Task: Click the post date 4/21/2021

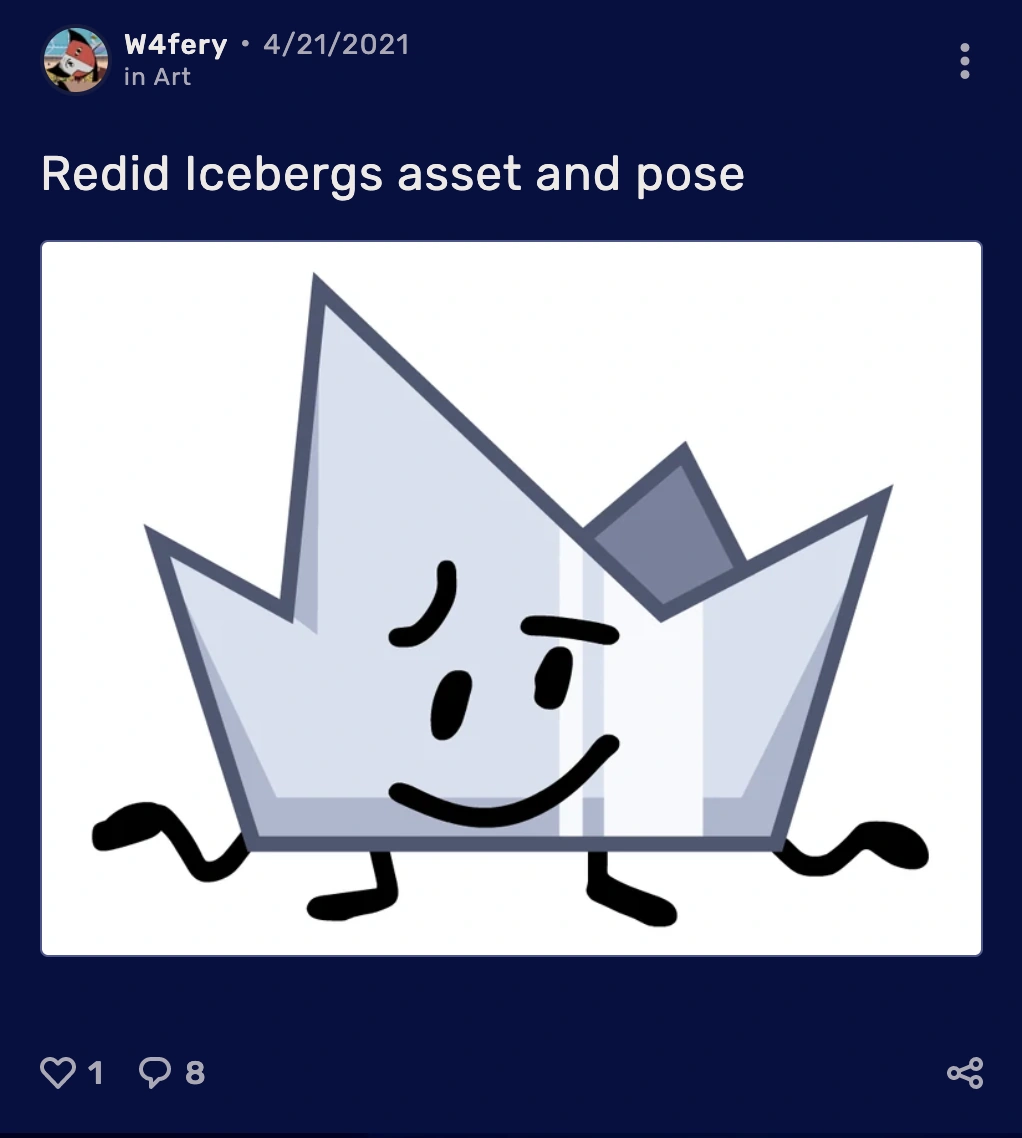Action: (336, 44)
